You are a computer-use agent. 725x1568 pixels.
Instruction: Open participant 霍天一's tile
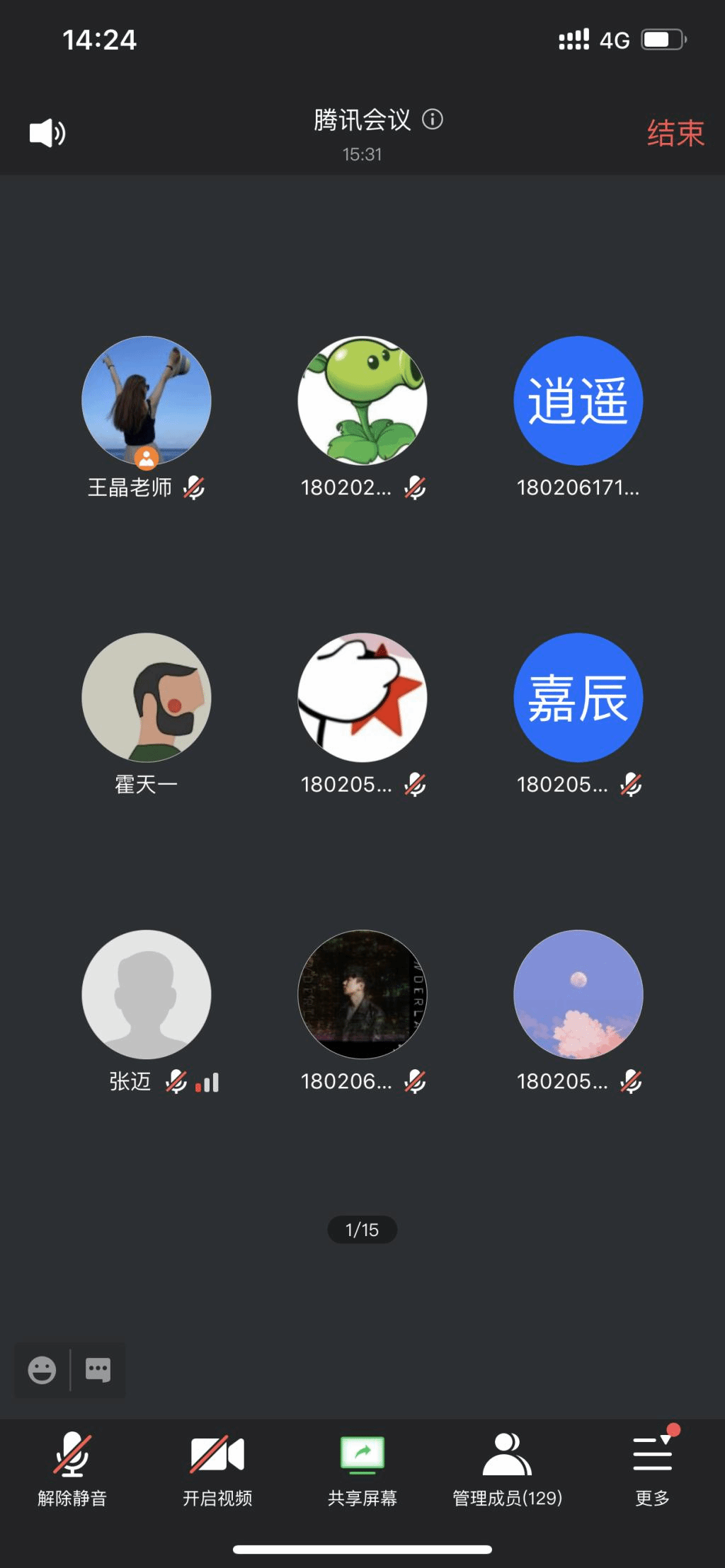147,698
